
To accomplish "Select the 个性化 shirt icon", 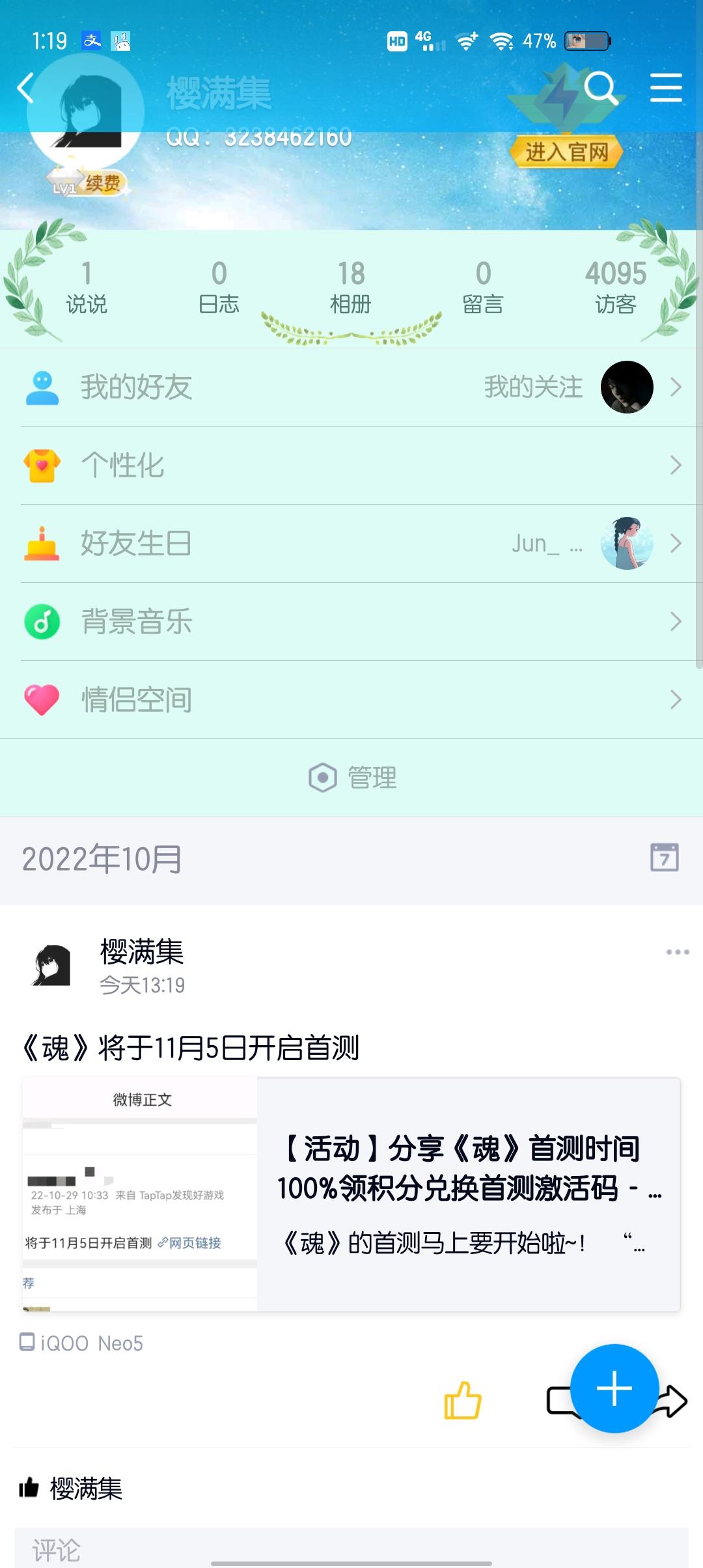I will pyautogui.click(x=41, y=465).
